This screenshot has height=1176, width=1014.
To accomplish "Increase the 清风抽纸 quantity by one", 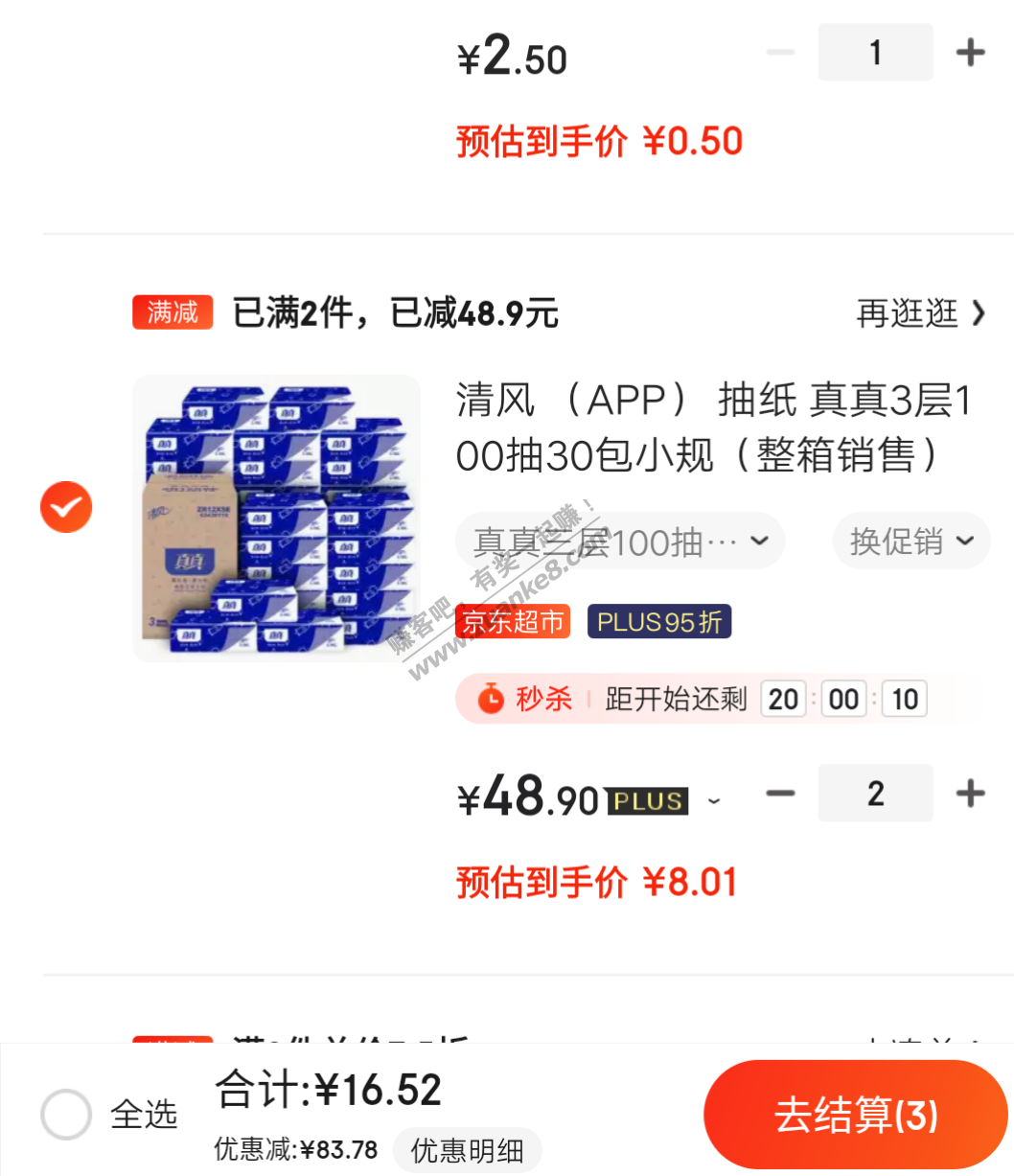I will [970, 794].
